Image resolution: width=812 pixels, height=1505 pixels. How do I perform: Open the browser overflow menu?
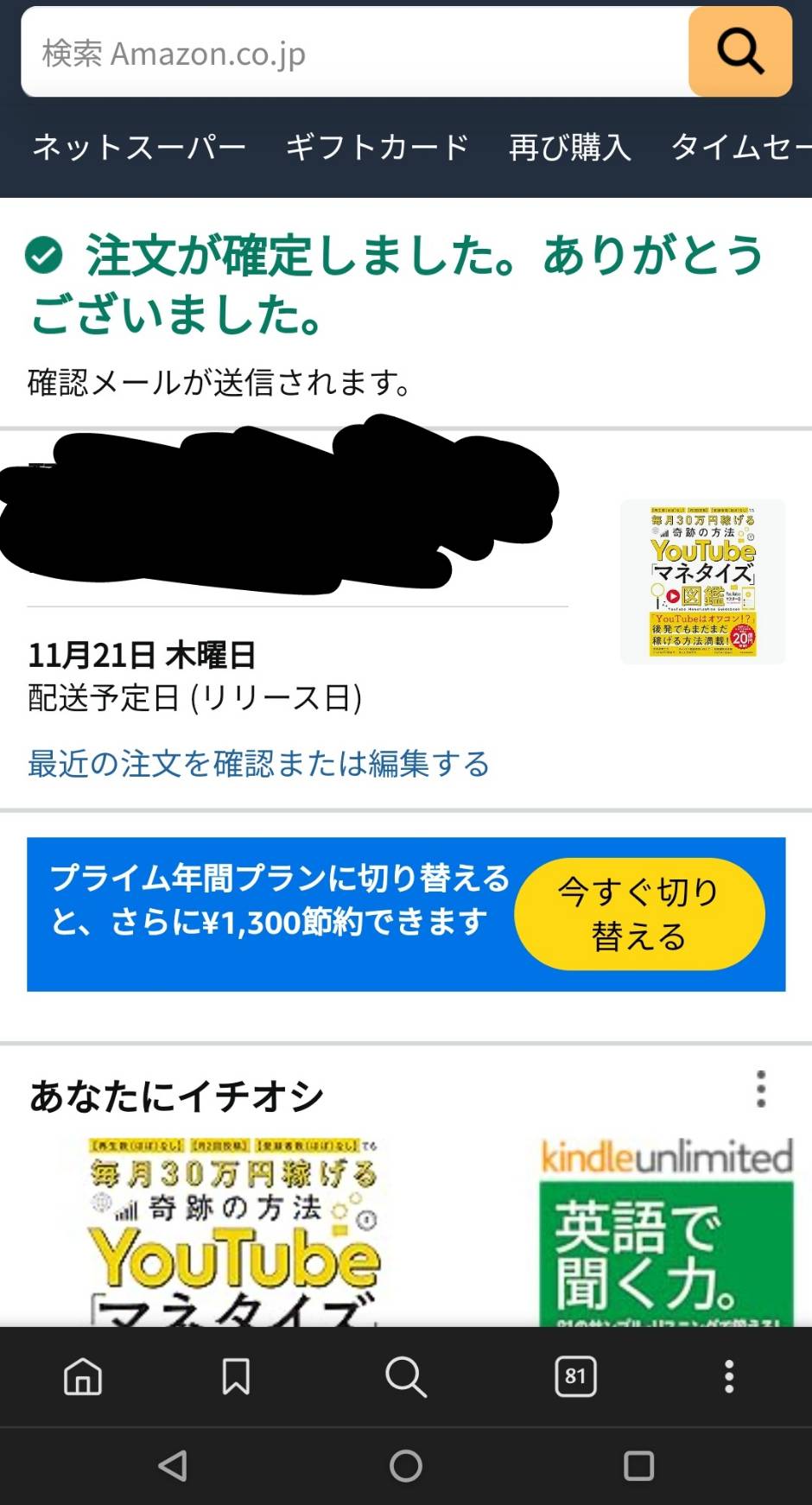tap(729, 1376)
